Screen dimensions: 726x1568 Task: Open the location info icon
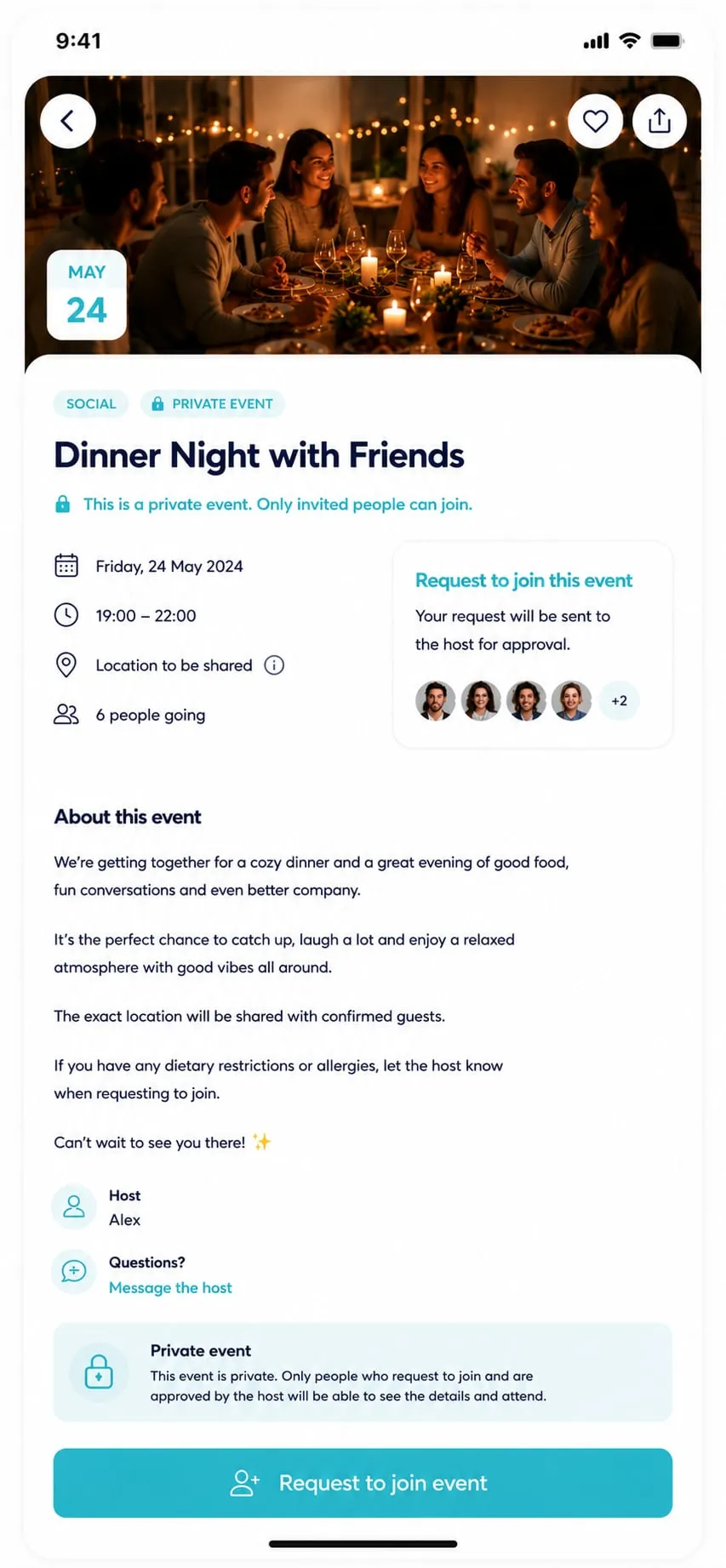(x=274, y=665)
